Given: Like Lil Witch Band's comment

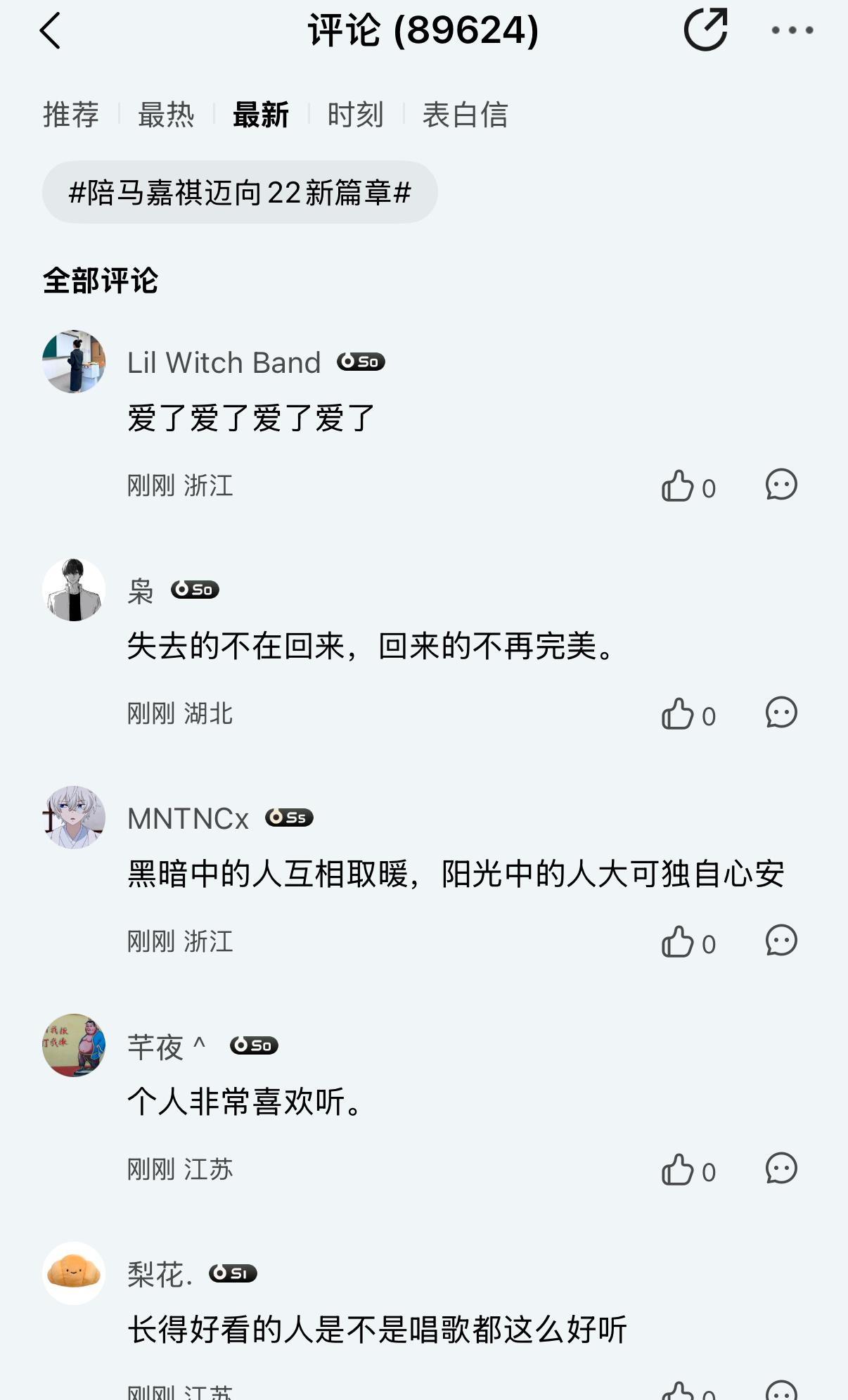Looking at the screenshot, I should pos(678,486).
